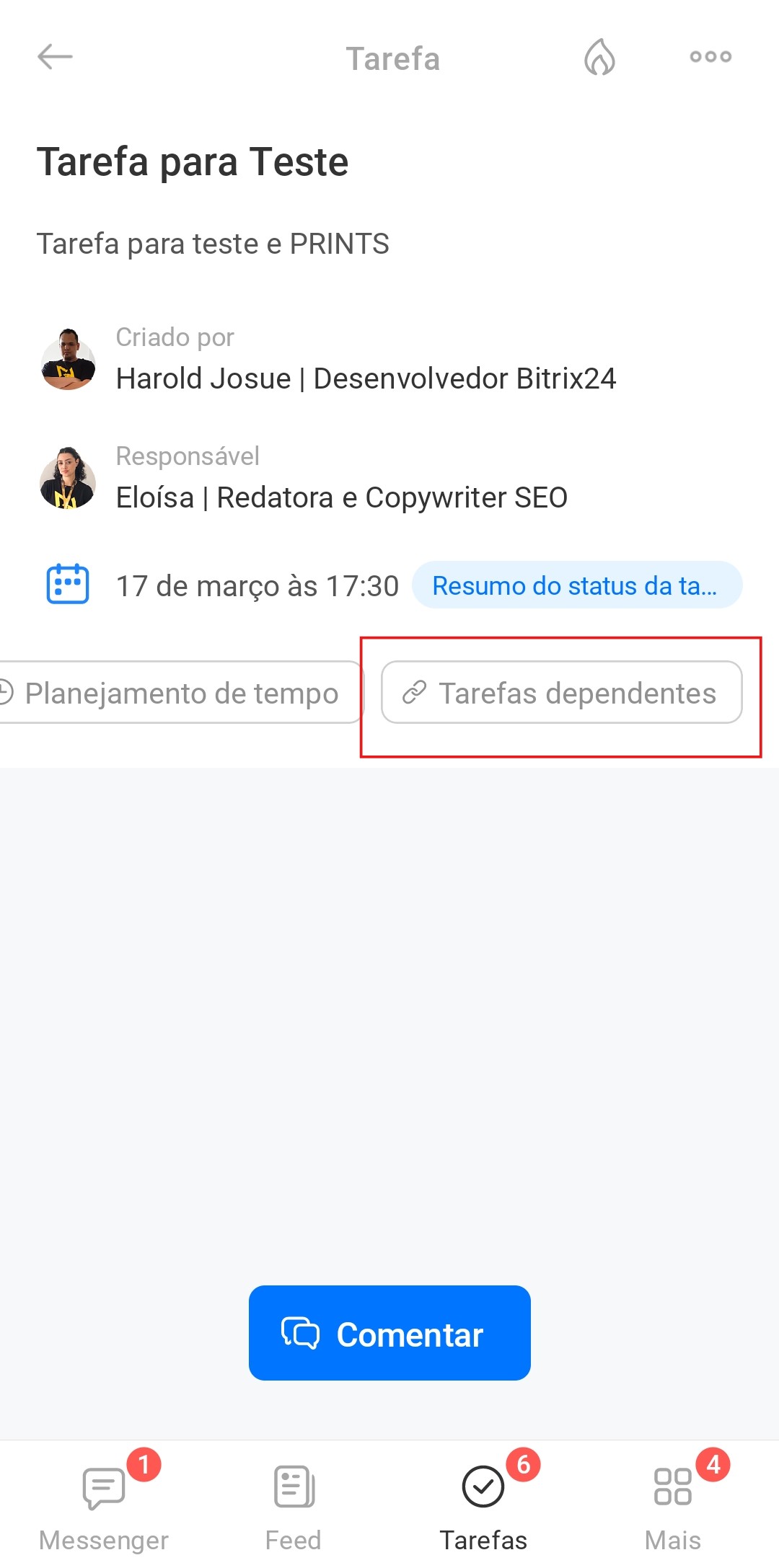
Task: Switch to the Messenger tab
Action: 104,1503
